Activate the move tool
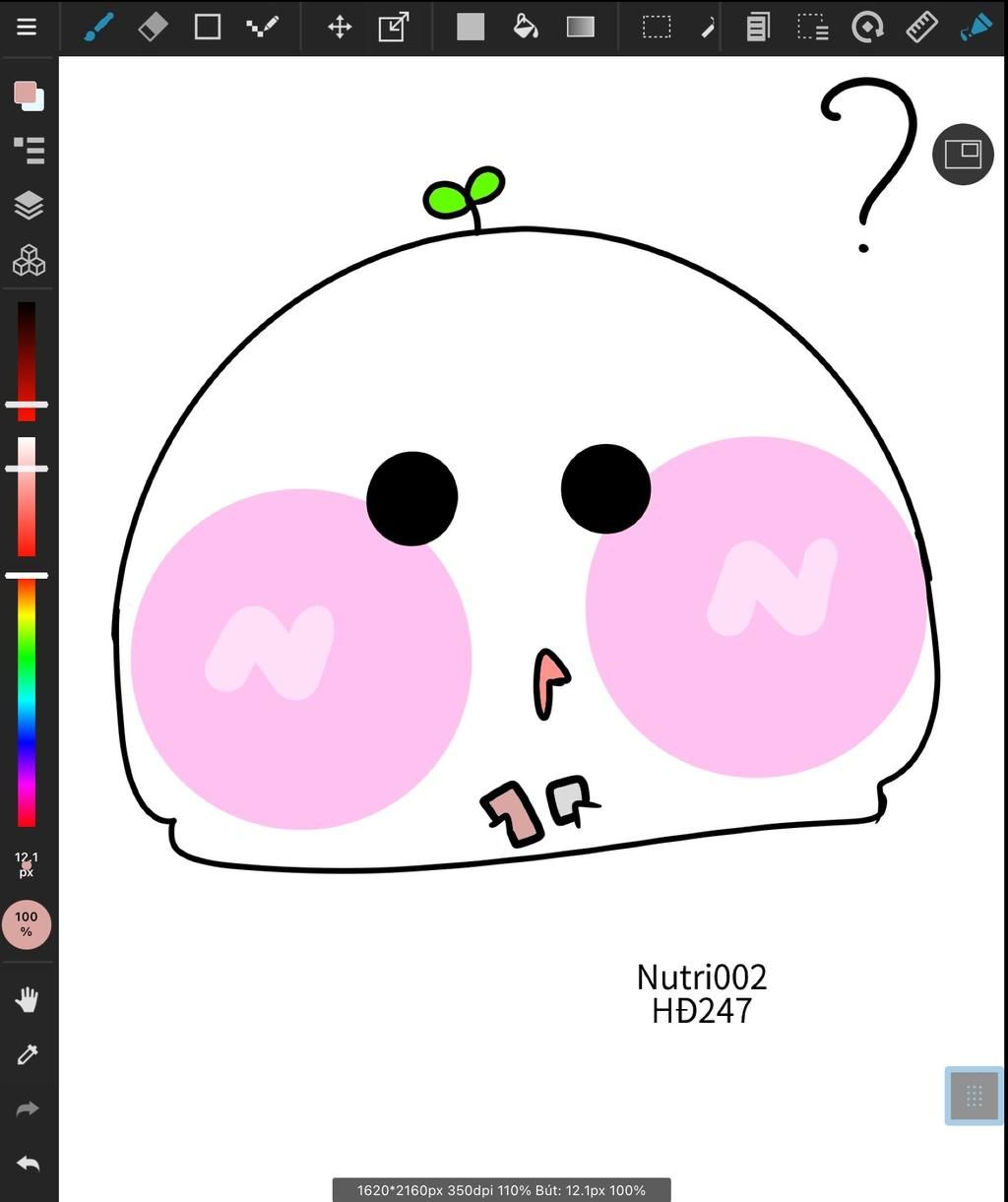 pyautogui.click(x=340, y=27)
